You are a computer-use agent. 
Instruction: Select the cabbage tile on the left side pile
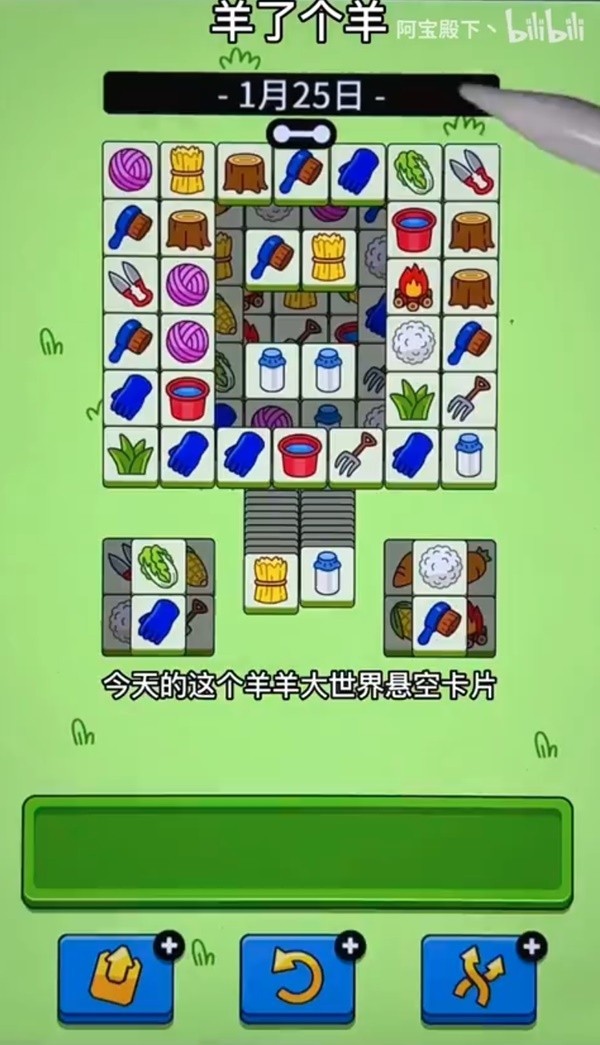click(x=158, y=566)
